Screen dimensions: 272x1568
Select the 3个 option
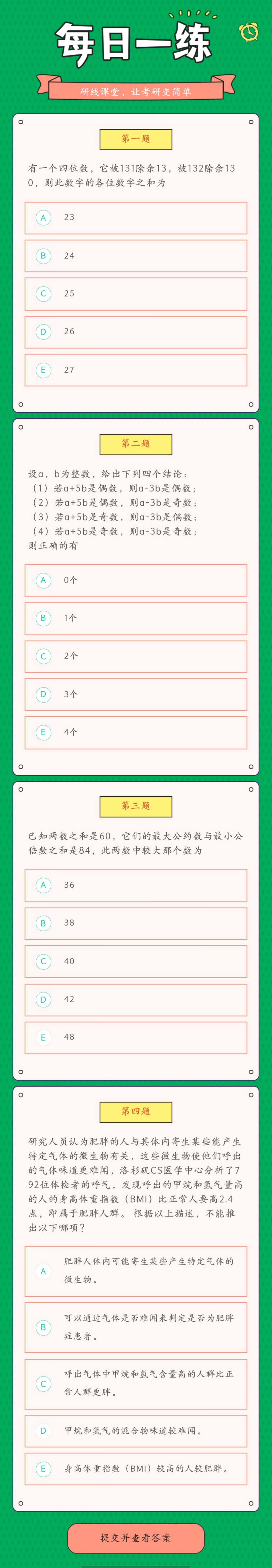[x=135, y=694]
